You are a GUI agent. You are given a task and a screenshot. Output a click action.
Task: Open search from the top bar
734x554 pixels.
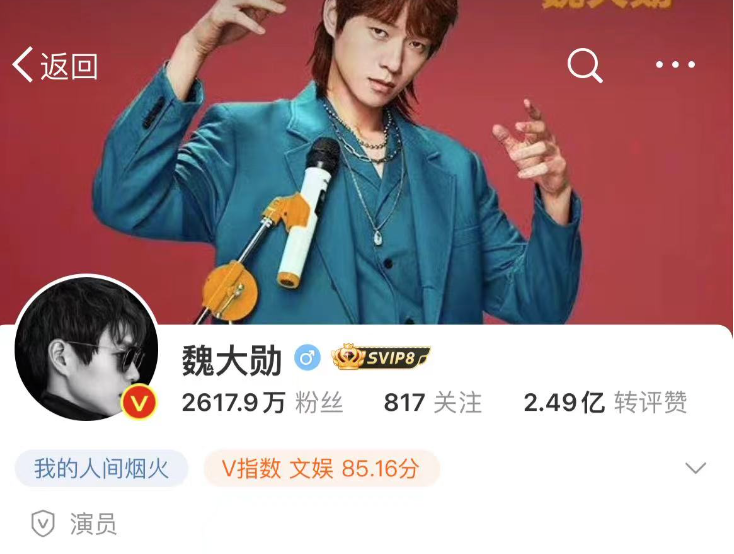[x=585, y=66]
